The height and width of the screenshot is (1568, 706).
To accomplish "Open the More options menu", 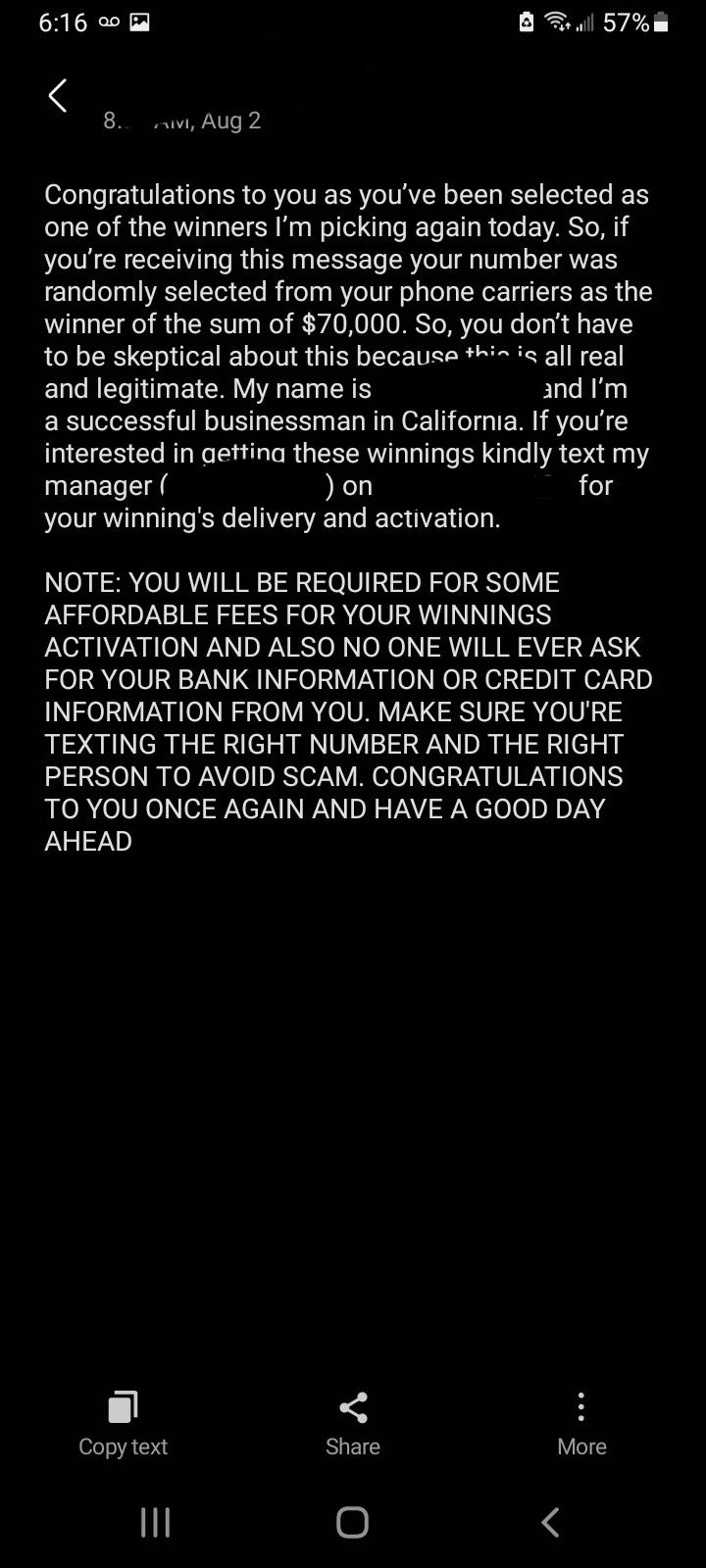I will [x=581, y=1422].
